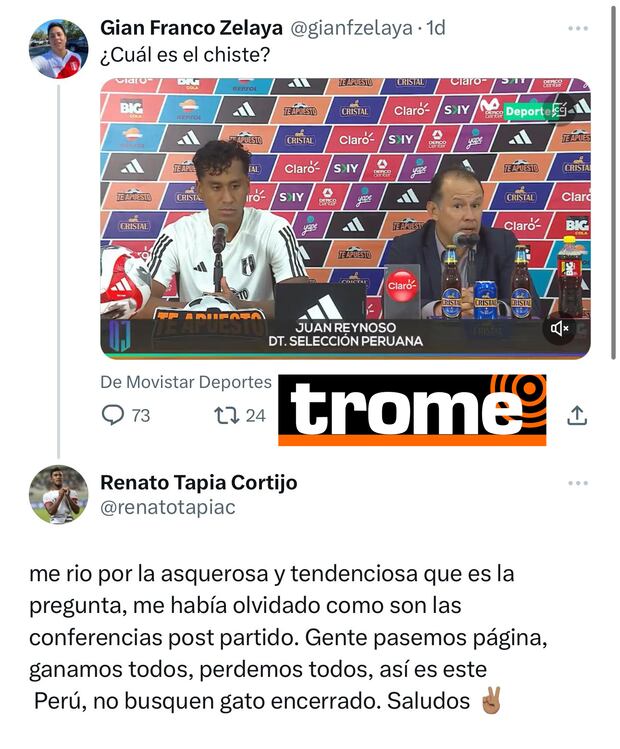Open Gian Franco Zelaya's profile picture

[58, 48]
